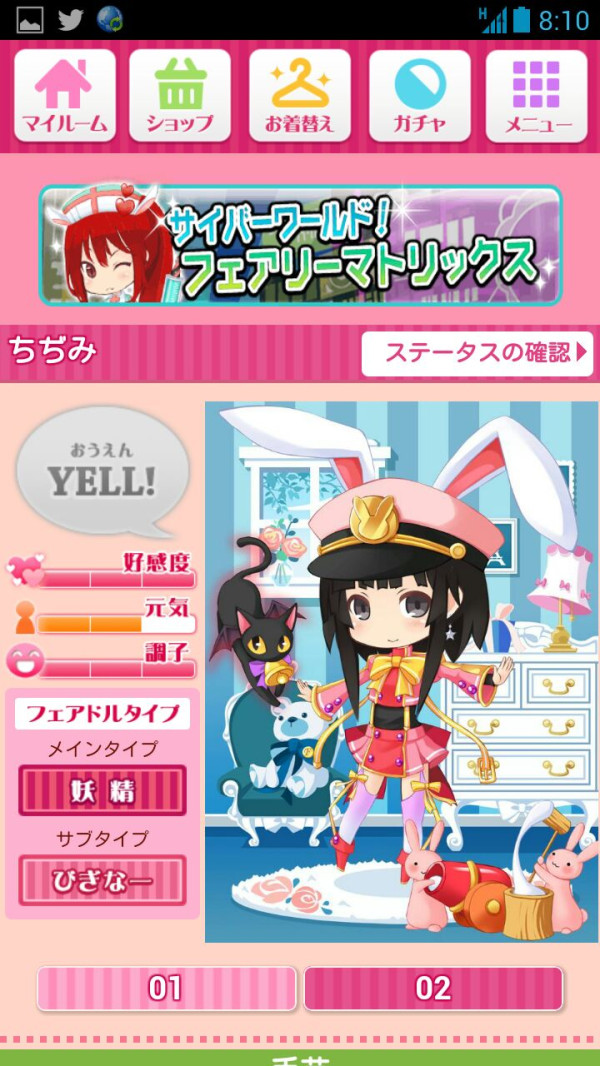Select the 01 button
The width and height of the screenshot is (600, 1066).
point(167,988)
